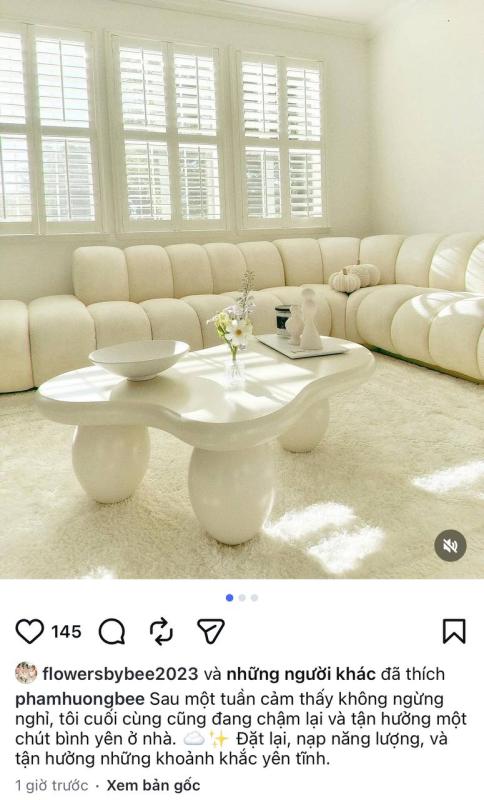
Task: Repost this post with the arrows icon
Action: [161, 631]
